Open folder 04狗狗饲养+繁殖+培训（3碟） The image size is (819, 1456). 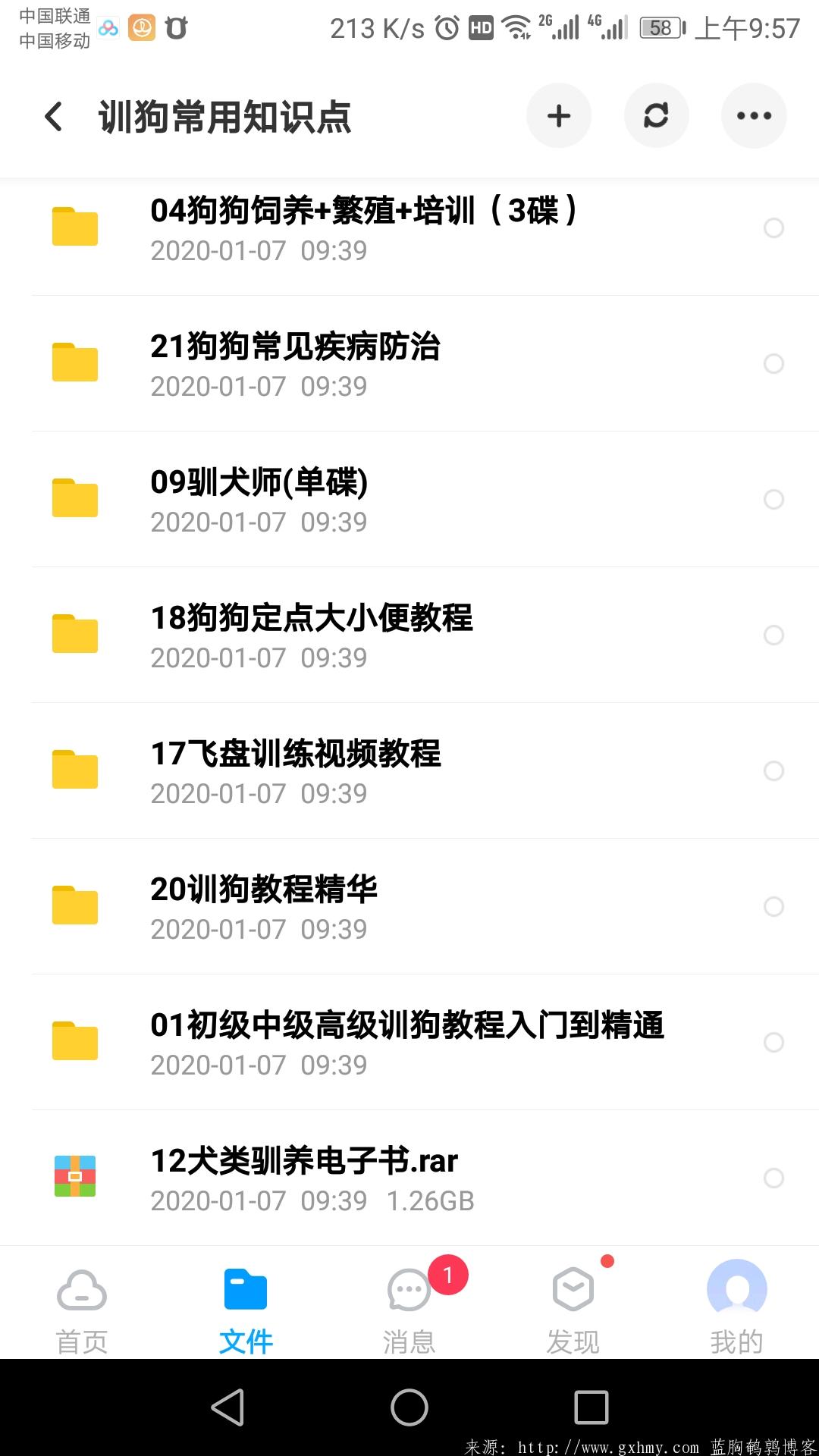(x=364, y=227)
